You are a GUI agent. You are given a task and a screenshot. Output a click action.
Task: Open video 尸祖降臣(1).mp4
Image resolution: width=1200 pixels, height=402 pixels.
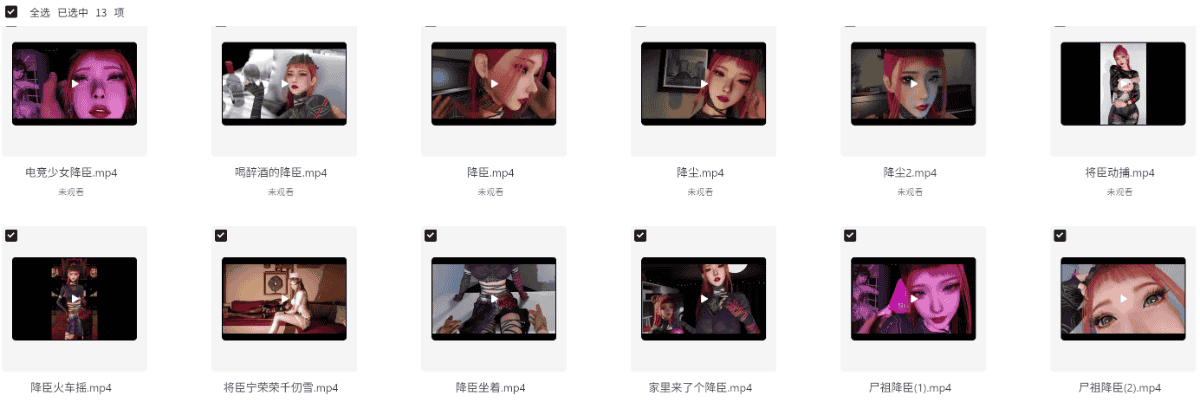click(913, 298)
